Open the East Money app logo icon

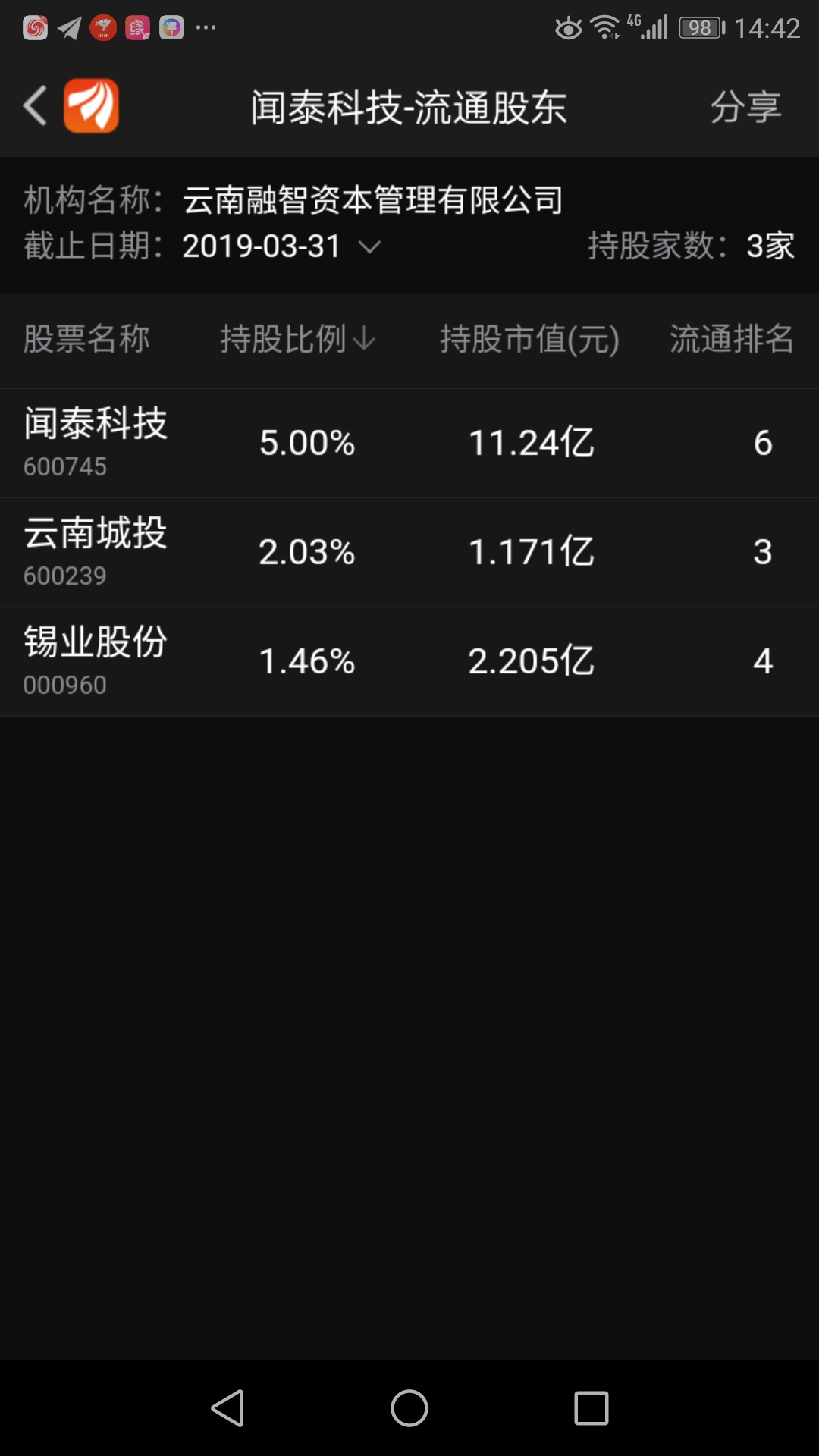(91, 106)
